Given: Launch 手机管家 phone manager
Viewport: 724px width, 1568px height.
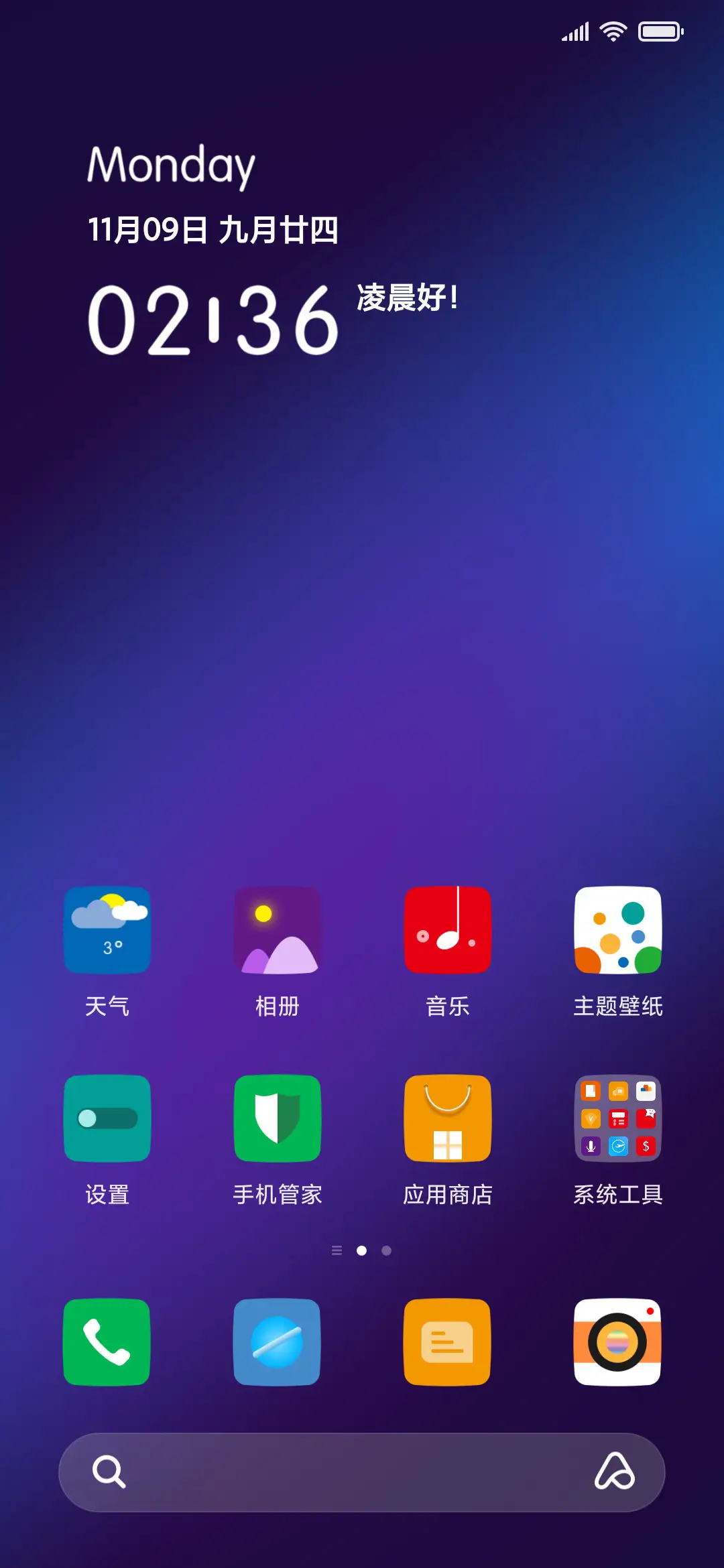Looking at the screenshot, I should coord(278,1118).
